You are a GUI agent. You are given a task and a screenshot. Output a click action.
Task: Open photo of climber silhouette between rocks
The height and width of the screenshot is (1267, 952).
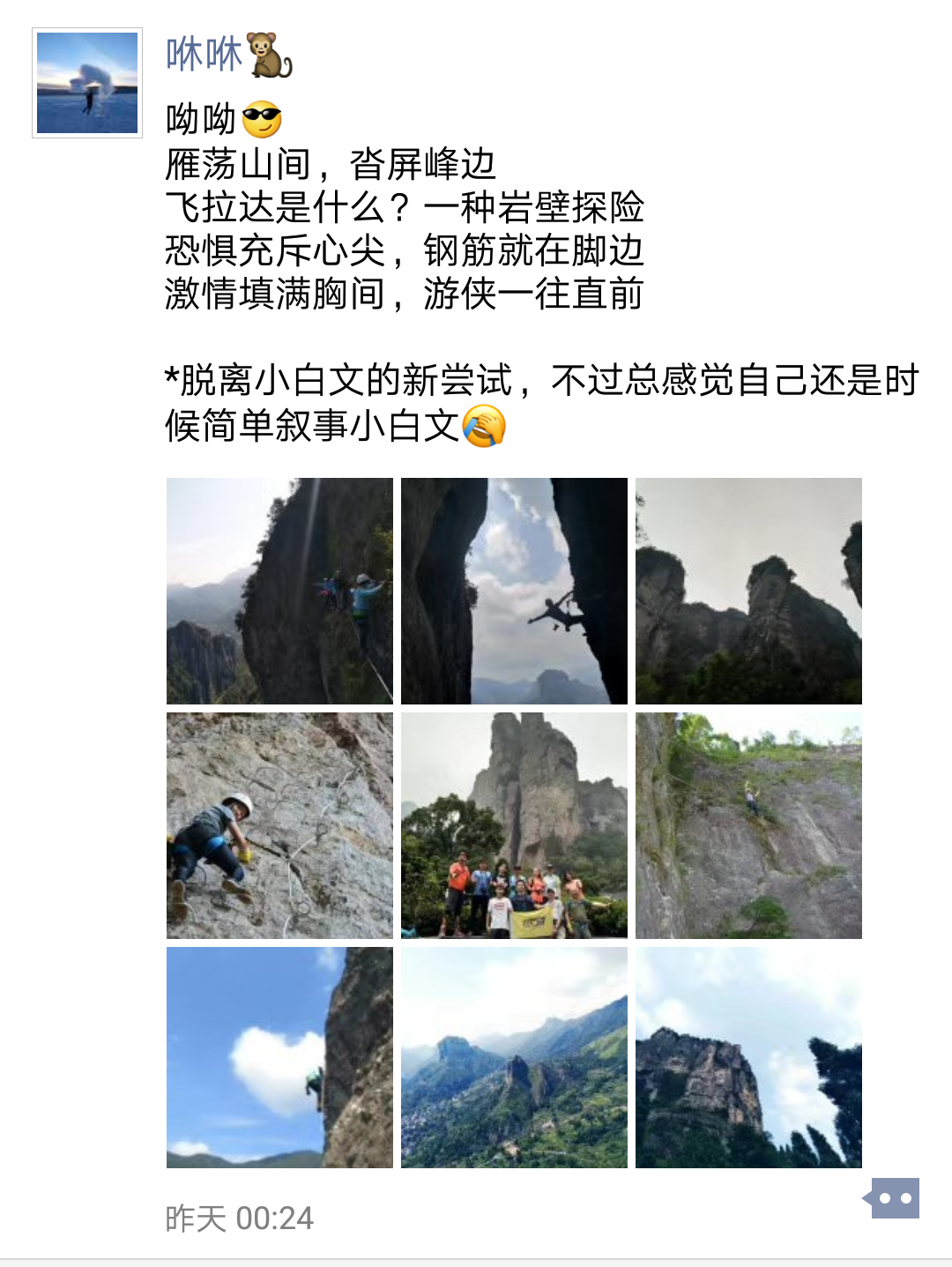[x=514, y=591]
